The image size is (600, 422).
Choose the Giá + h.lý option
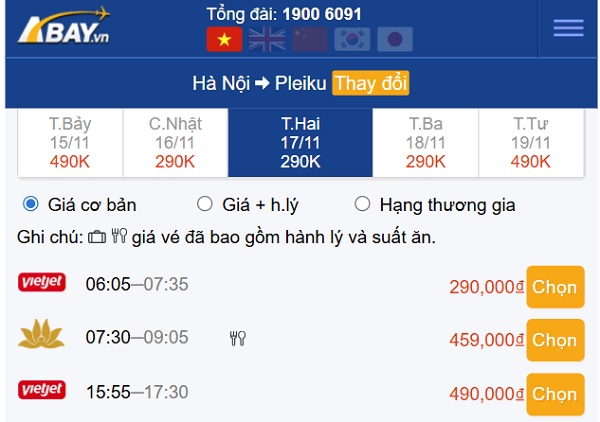click(205, 205)
